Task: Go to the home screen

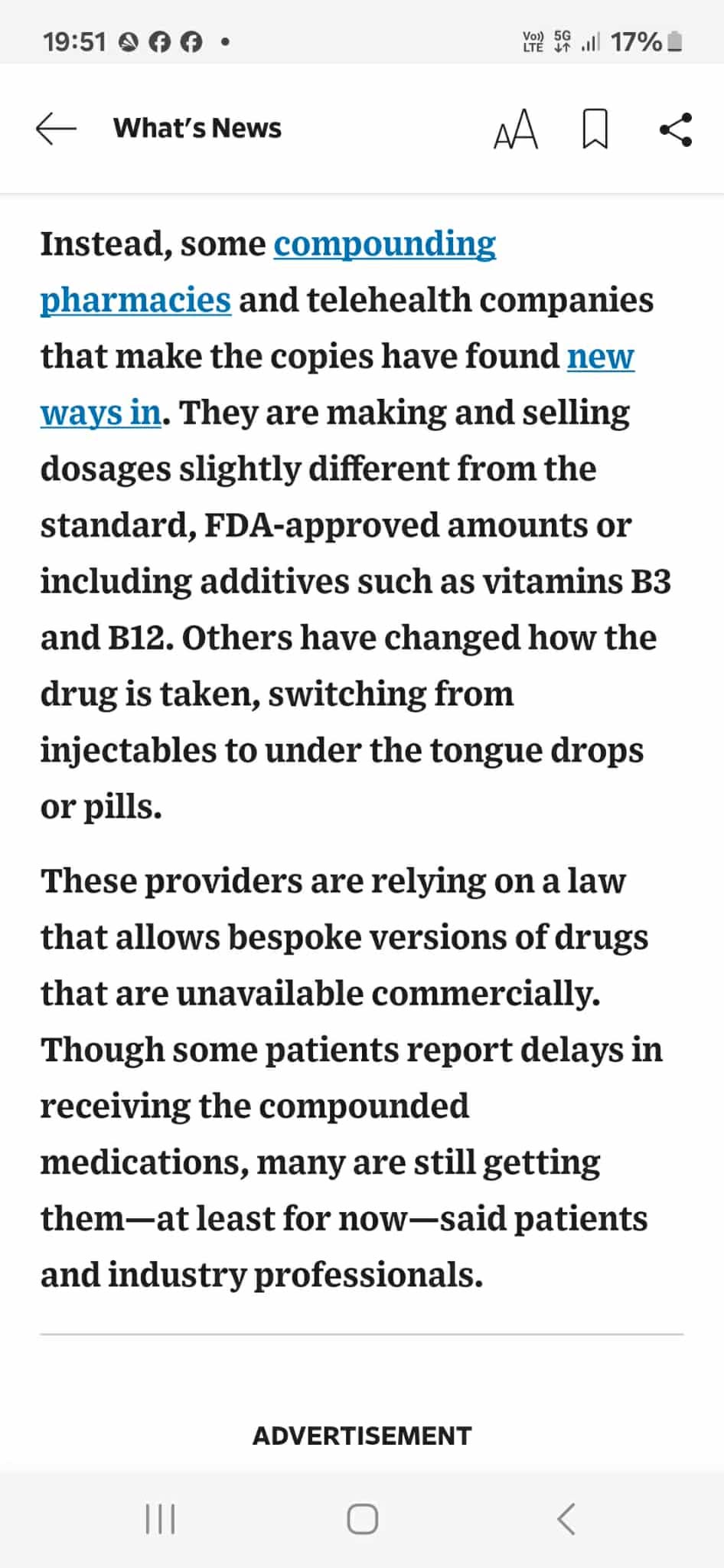Action: coord(362,1518)
